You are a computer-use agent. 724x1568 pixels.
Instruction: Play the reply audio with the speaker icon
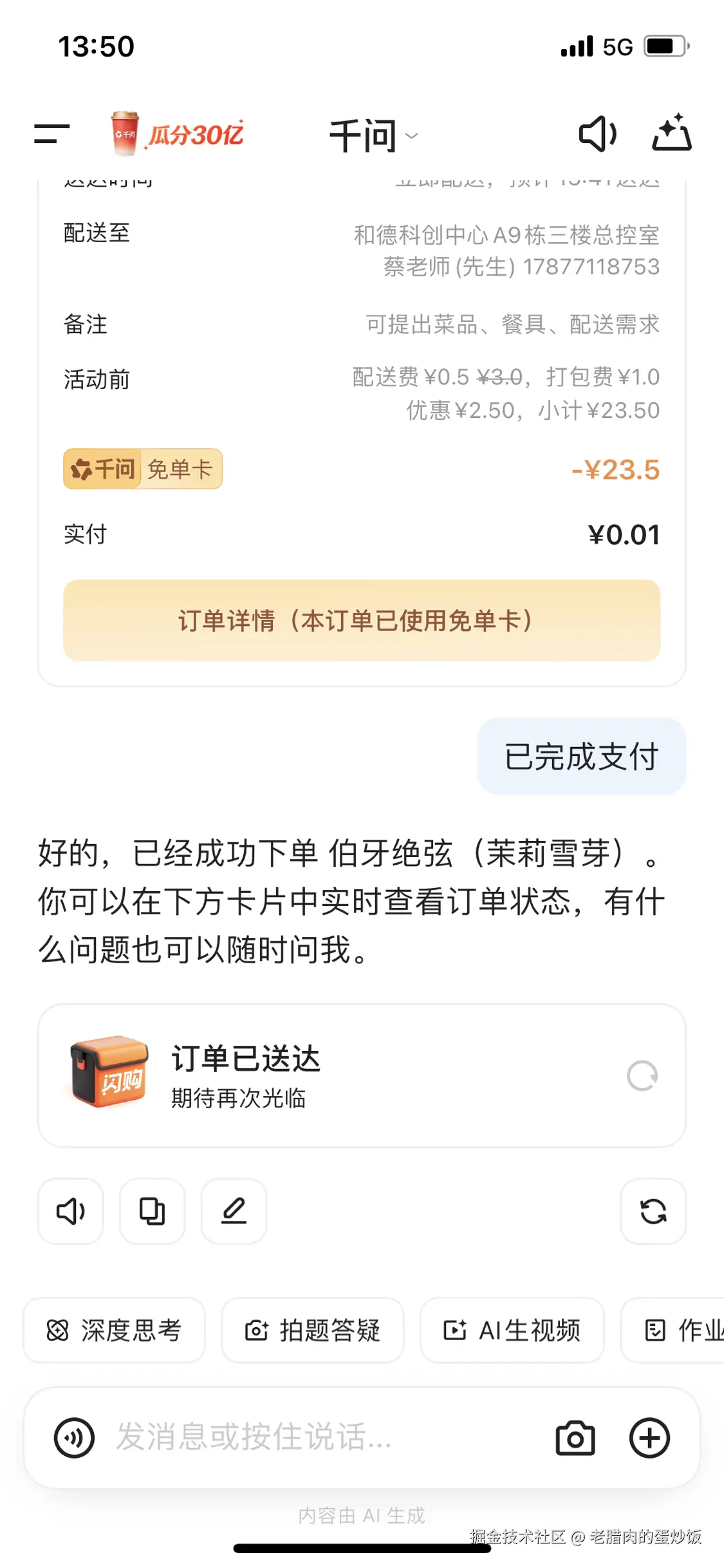tap(70, 1211)
